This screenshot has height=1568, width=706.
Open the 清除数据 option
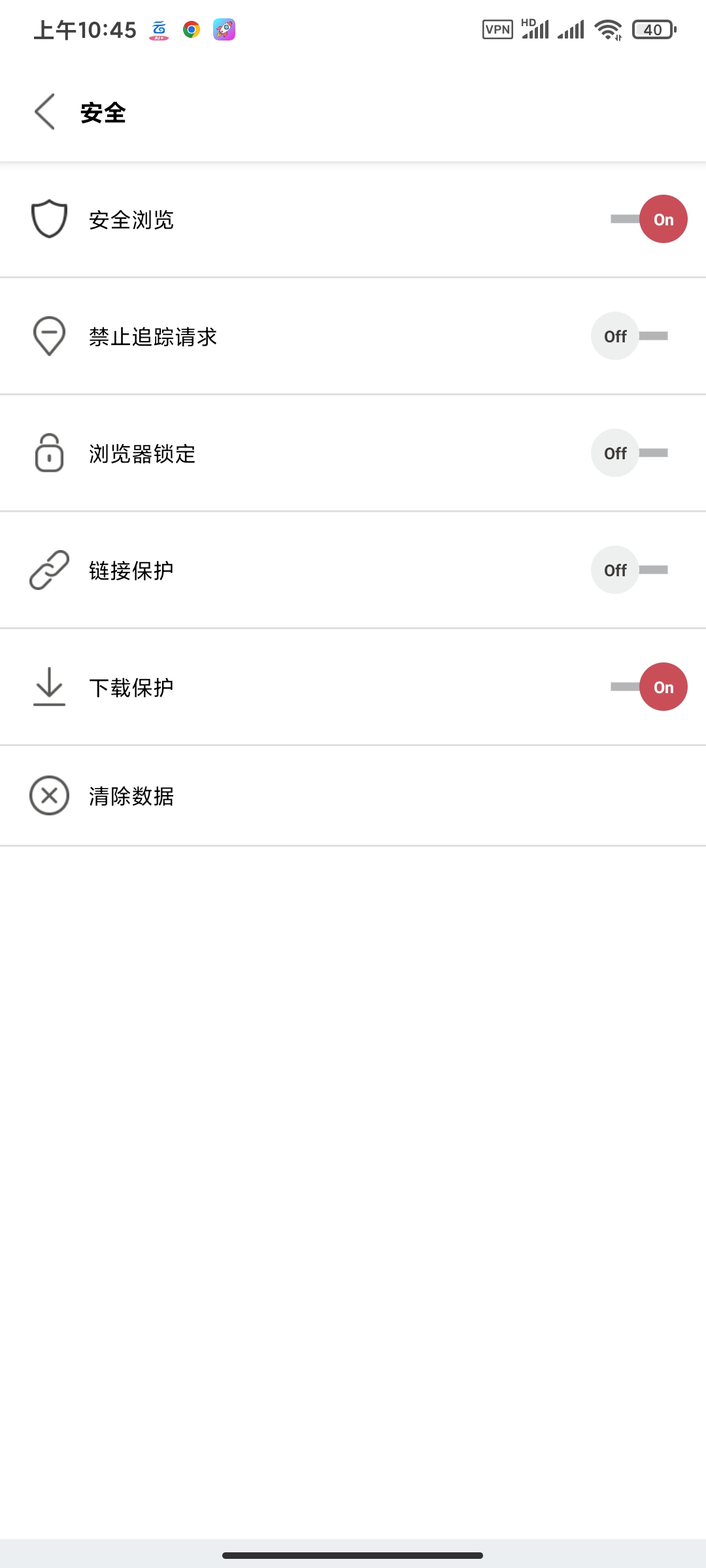point(353,796)
